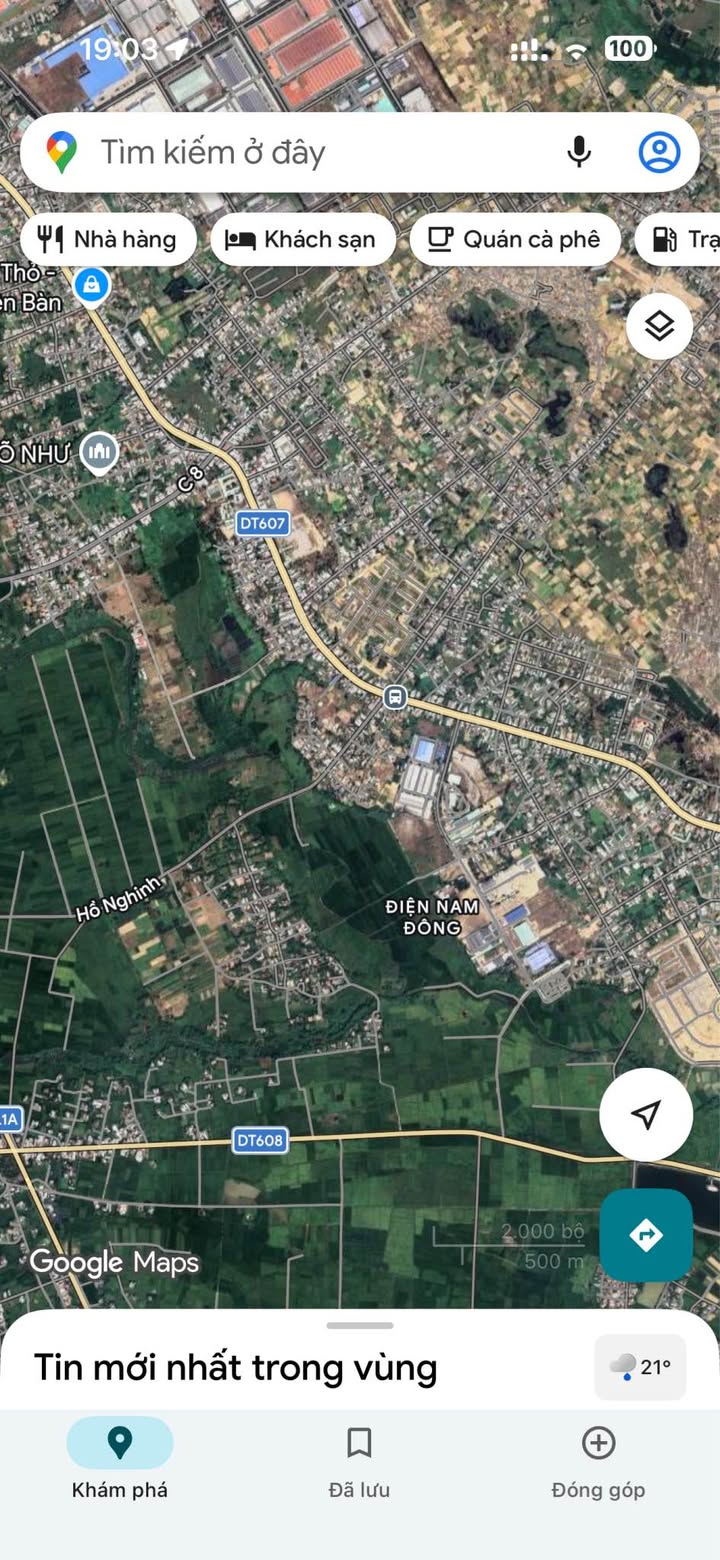720x1560 pixels.
Task: Tap the bus stop marker on DT607
Action: (396, 697)
